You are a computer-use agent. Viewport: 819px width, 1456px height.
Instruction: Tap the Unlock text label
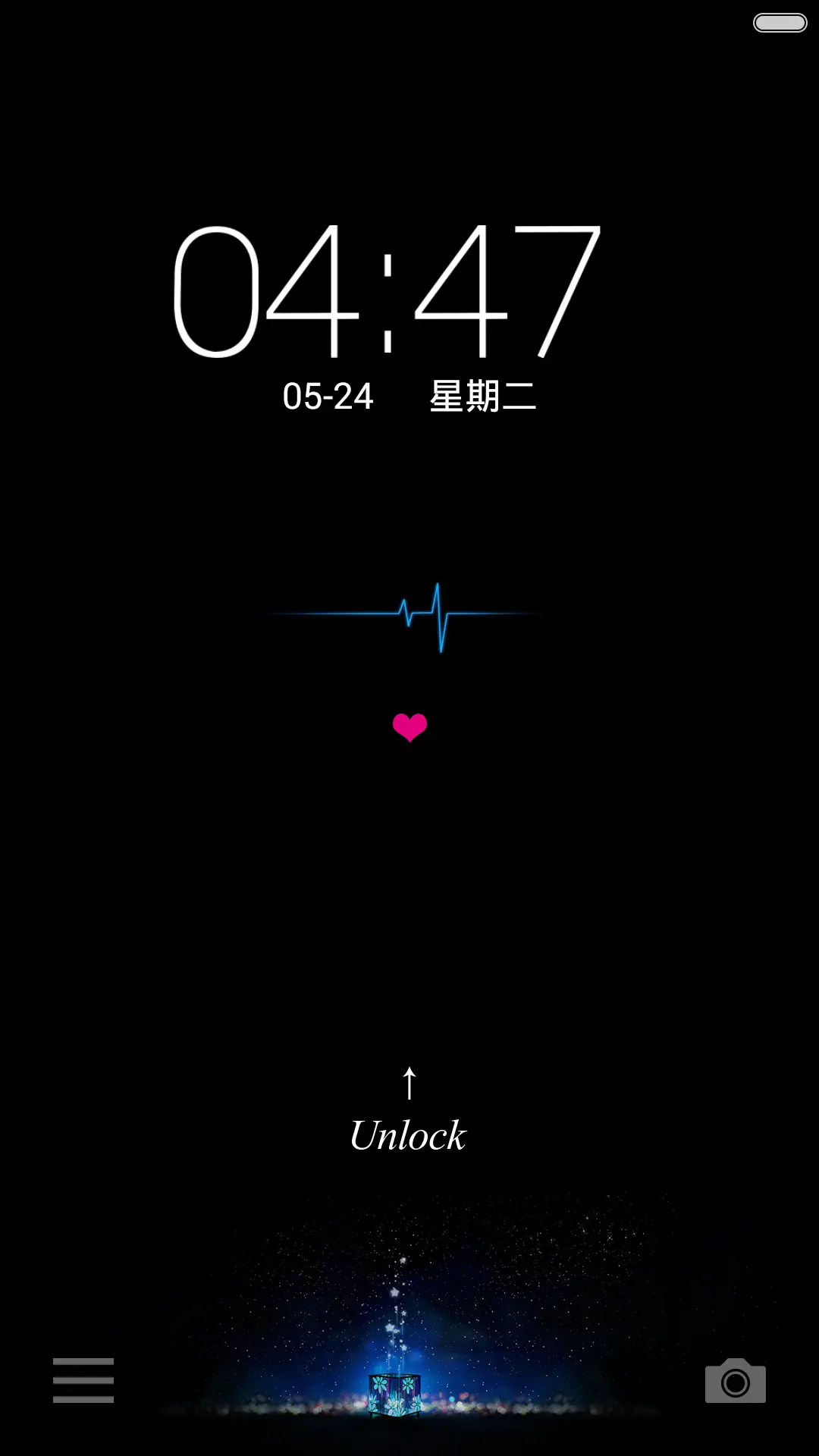click(x=408, y=1135)
